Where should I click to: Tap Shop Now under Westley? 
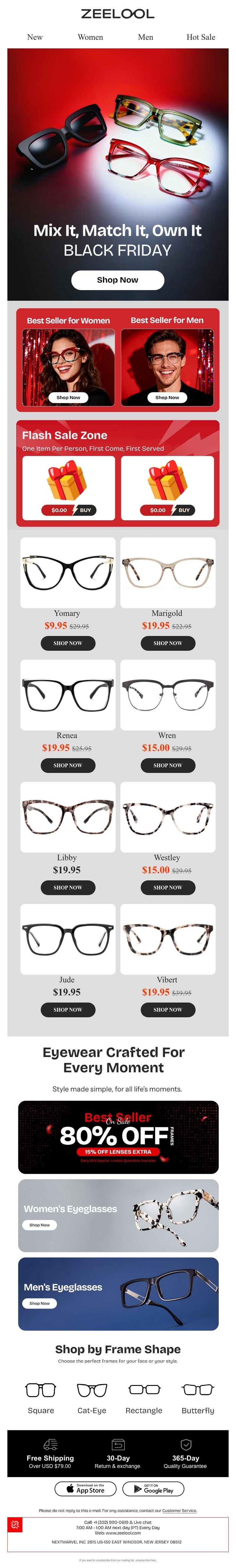coord(167,887)
